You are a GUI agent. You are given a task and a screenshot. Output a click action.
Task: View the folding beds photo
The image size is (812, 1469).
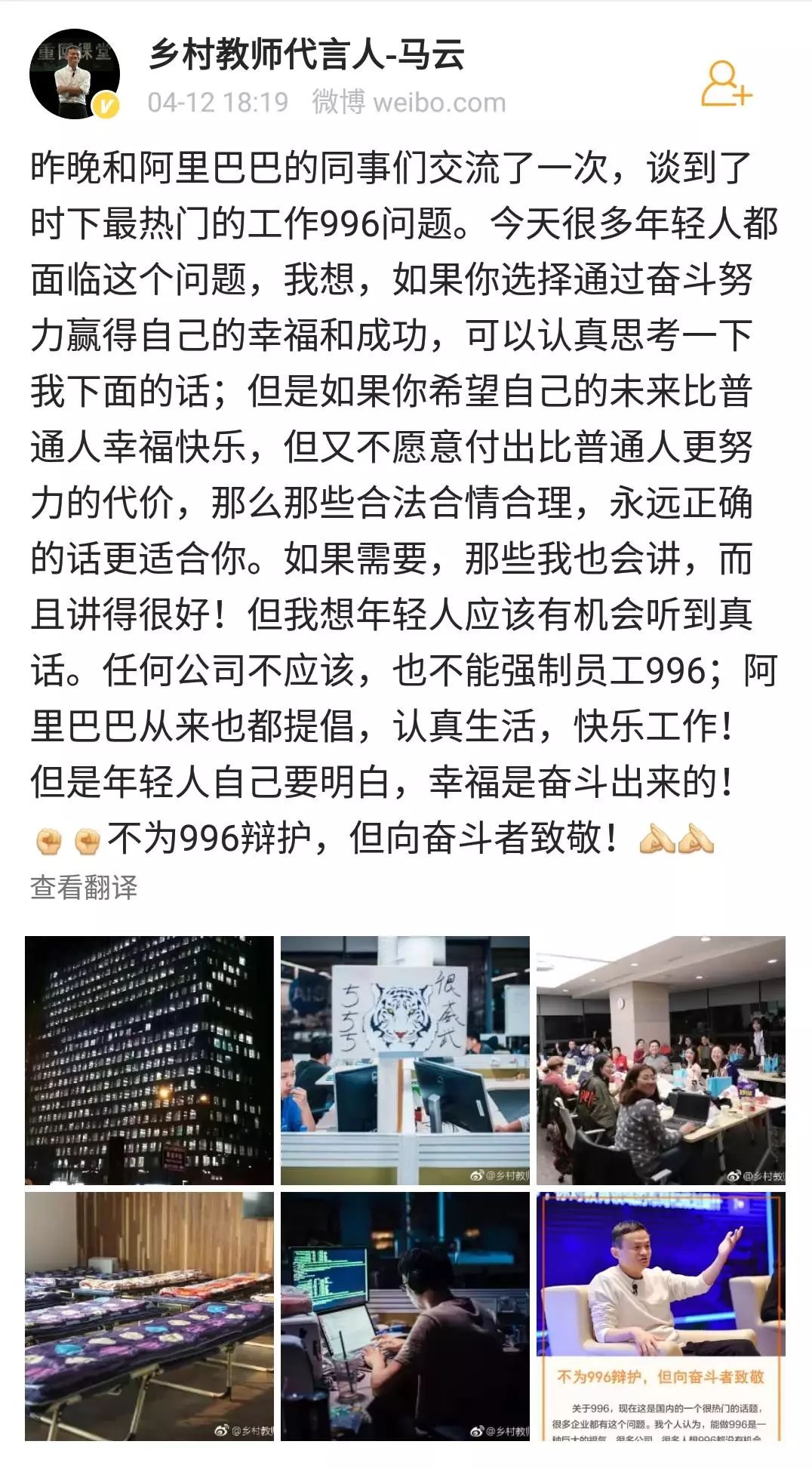pos(149,1316)
